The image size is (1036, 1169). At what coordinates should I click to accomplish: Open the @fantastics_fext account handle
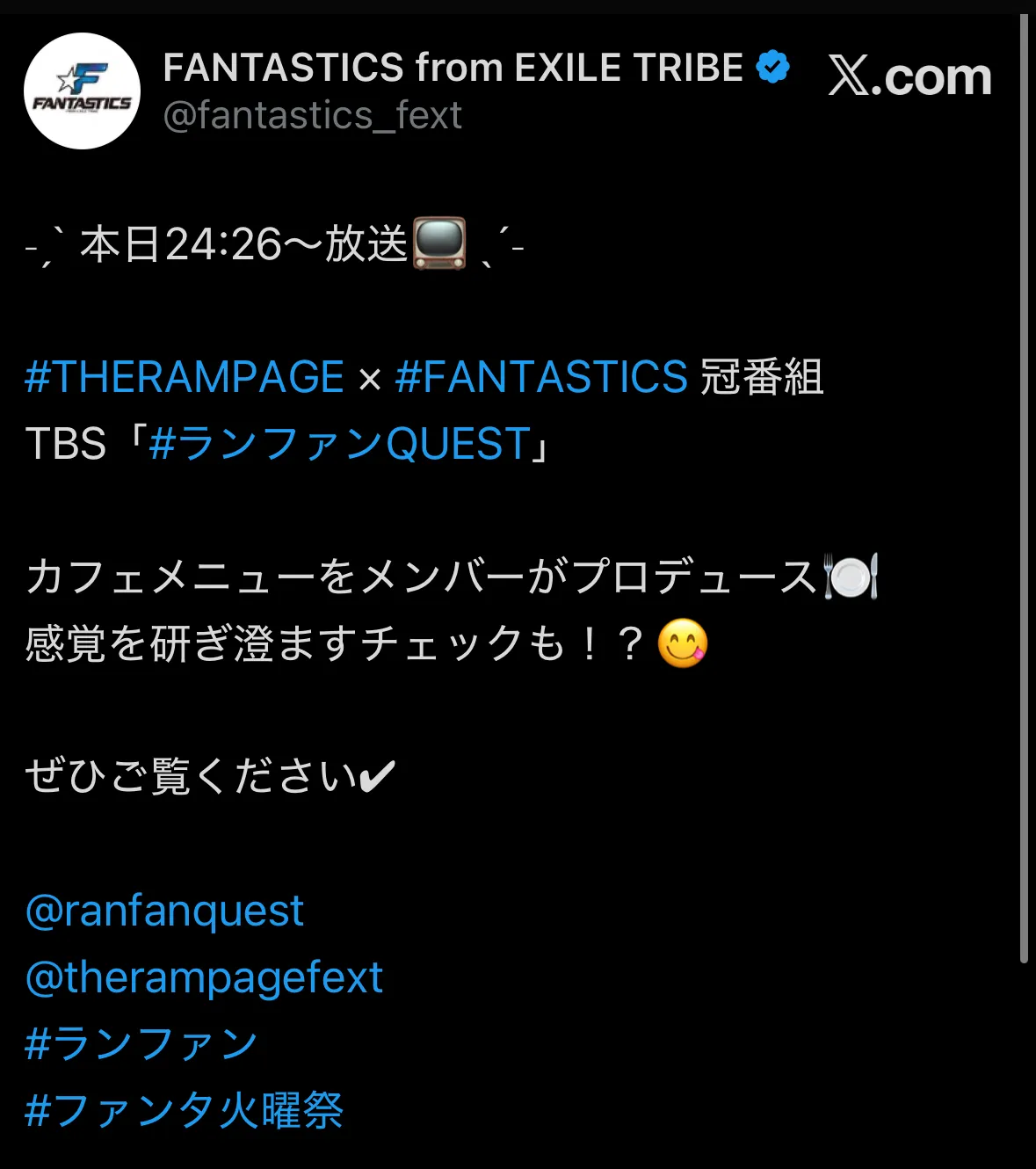(312, 116)
